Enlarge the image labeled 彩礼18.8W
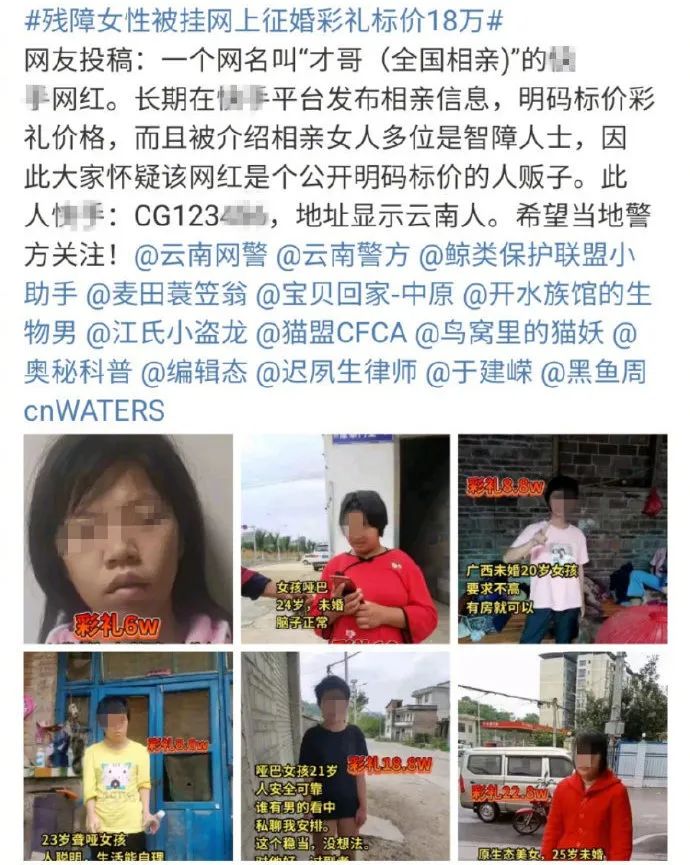Viewport: 690px width, 865px height. point(345,755)
